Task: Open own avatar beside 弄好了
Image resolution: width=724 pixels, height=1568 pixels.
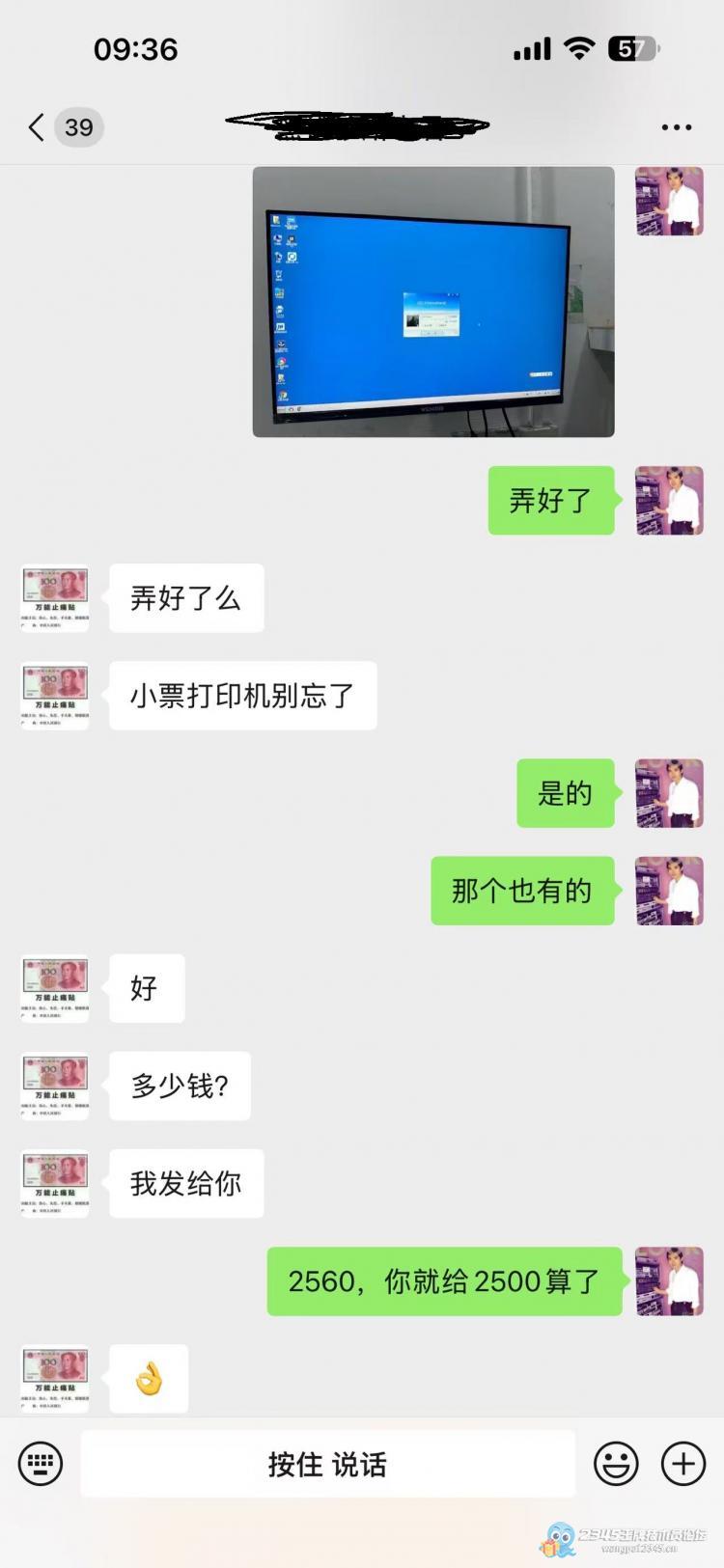Action: (669, 500)
